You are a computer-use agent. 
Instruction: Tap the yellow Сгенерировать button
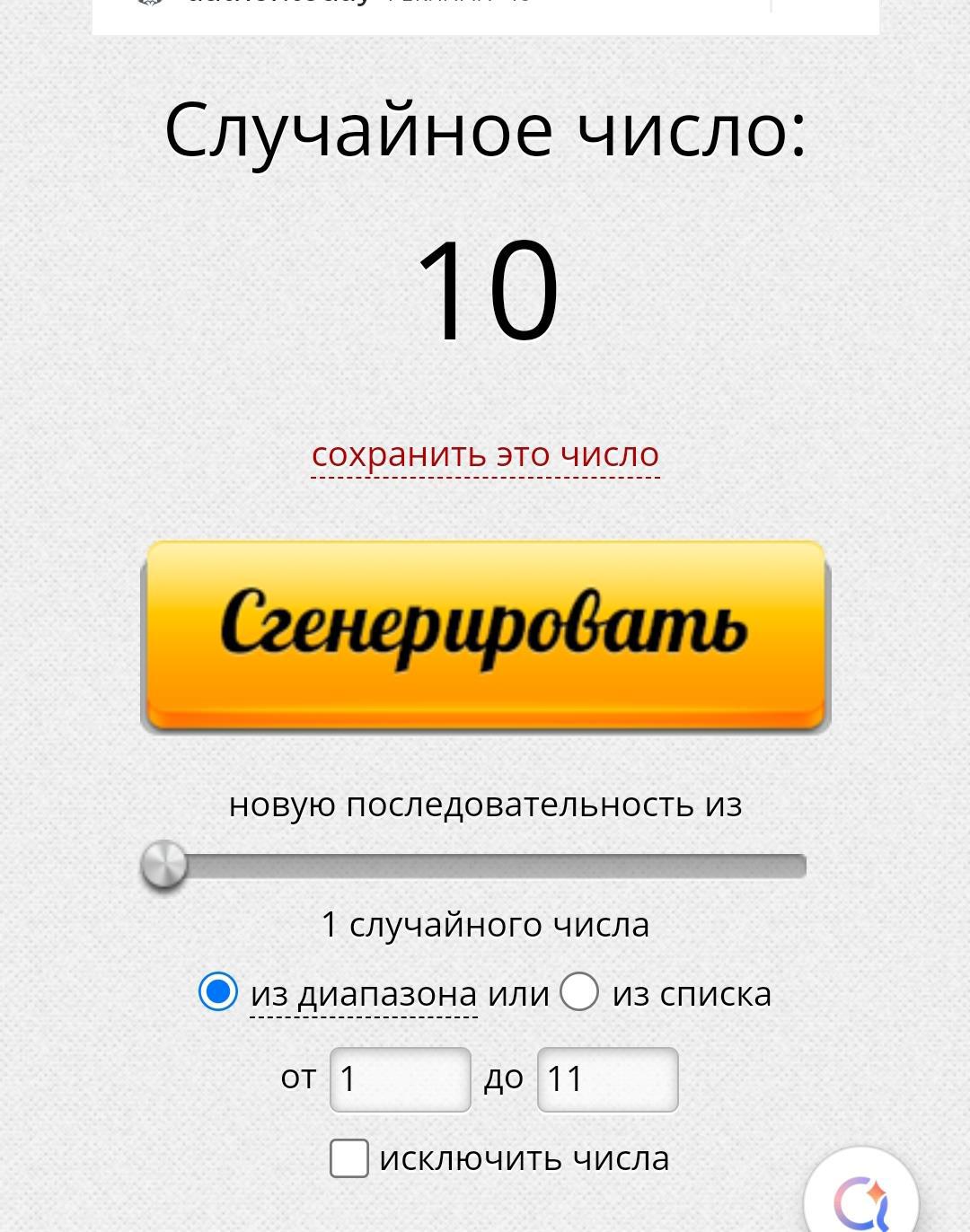[485, 634]
